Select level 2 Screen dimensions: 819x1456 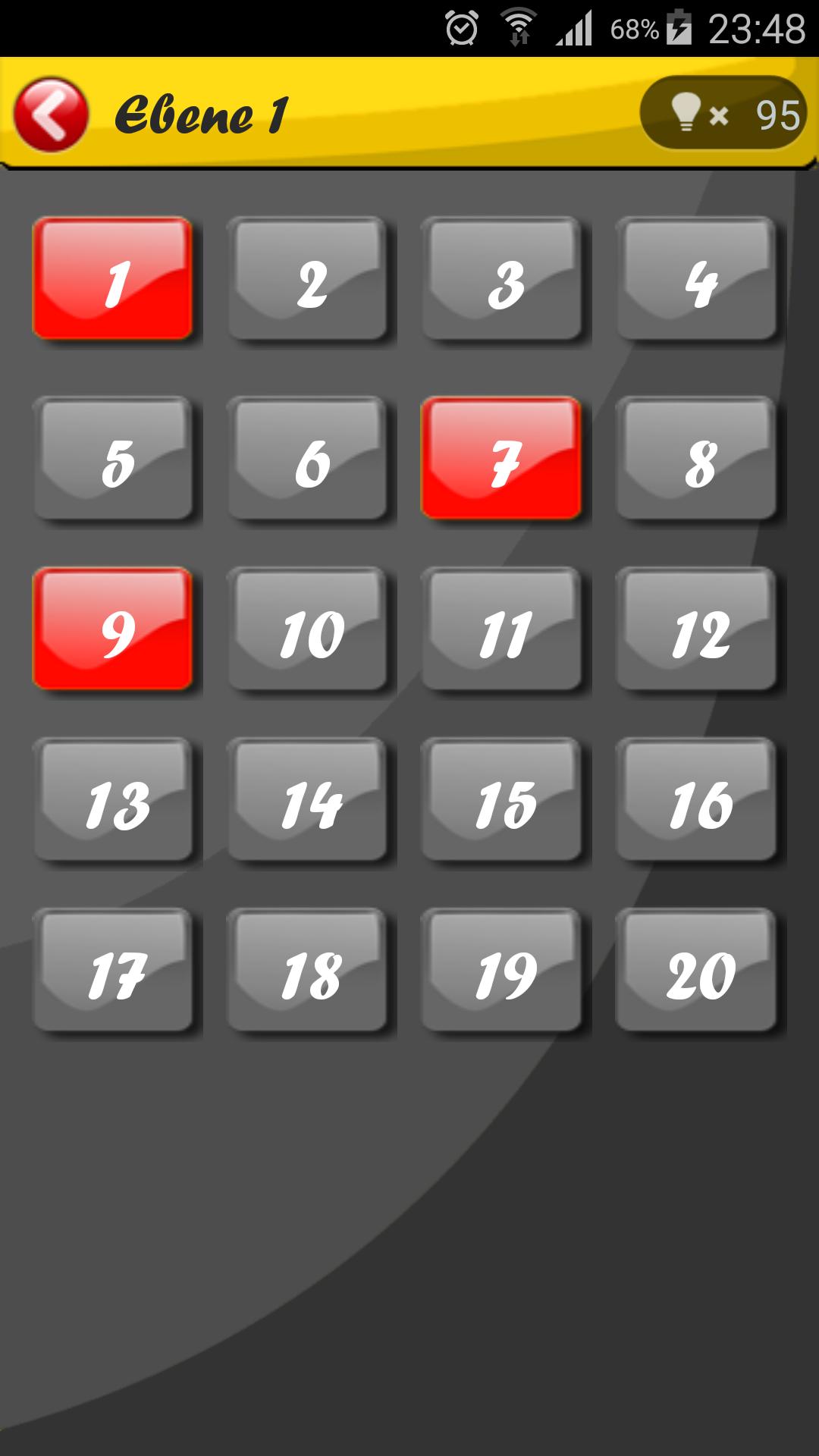point(307,278)
